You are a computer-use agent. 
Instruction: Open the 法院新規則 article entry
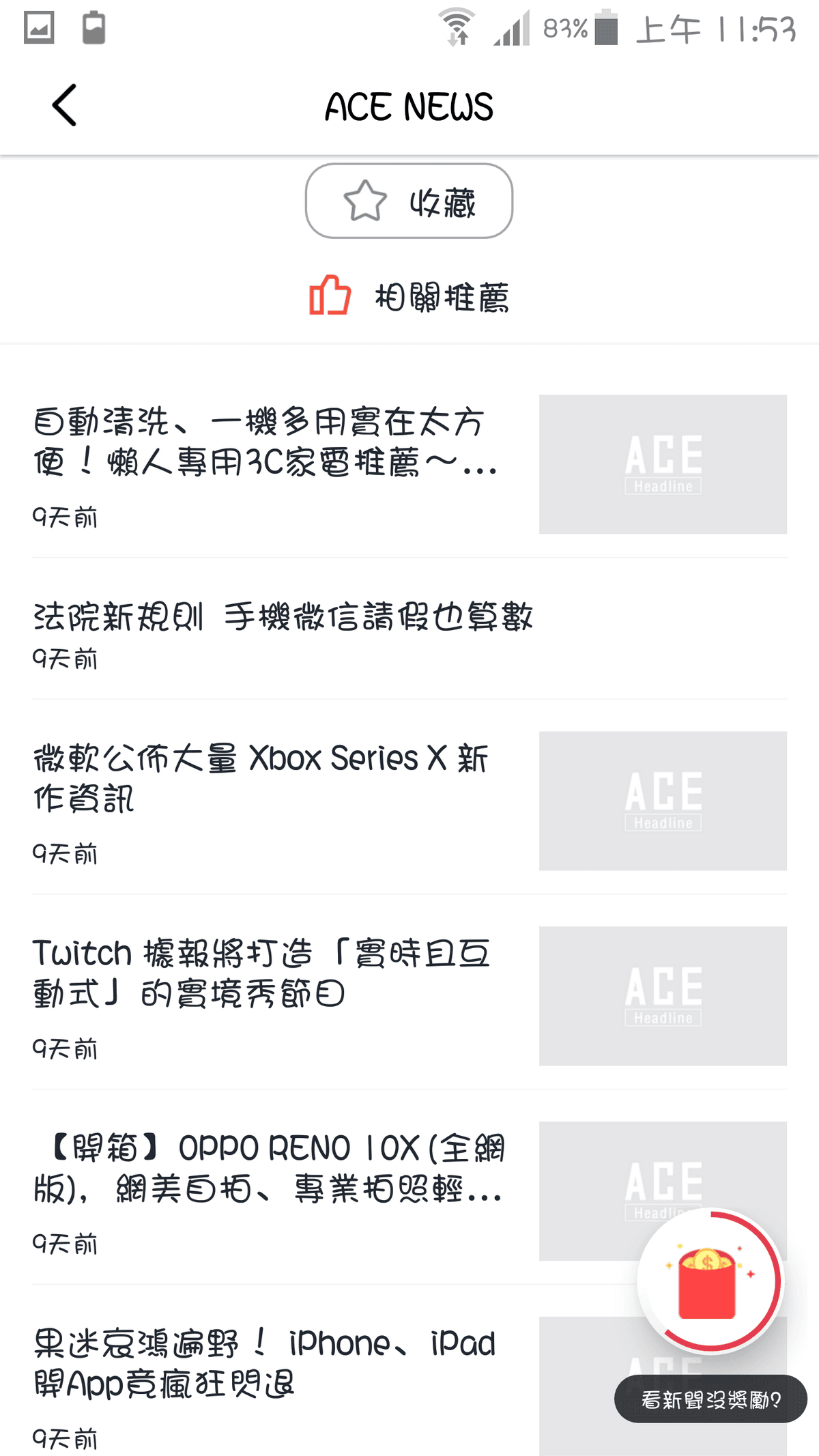coord(285,618)
